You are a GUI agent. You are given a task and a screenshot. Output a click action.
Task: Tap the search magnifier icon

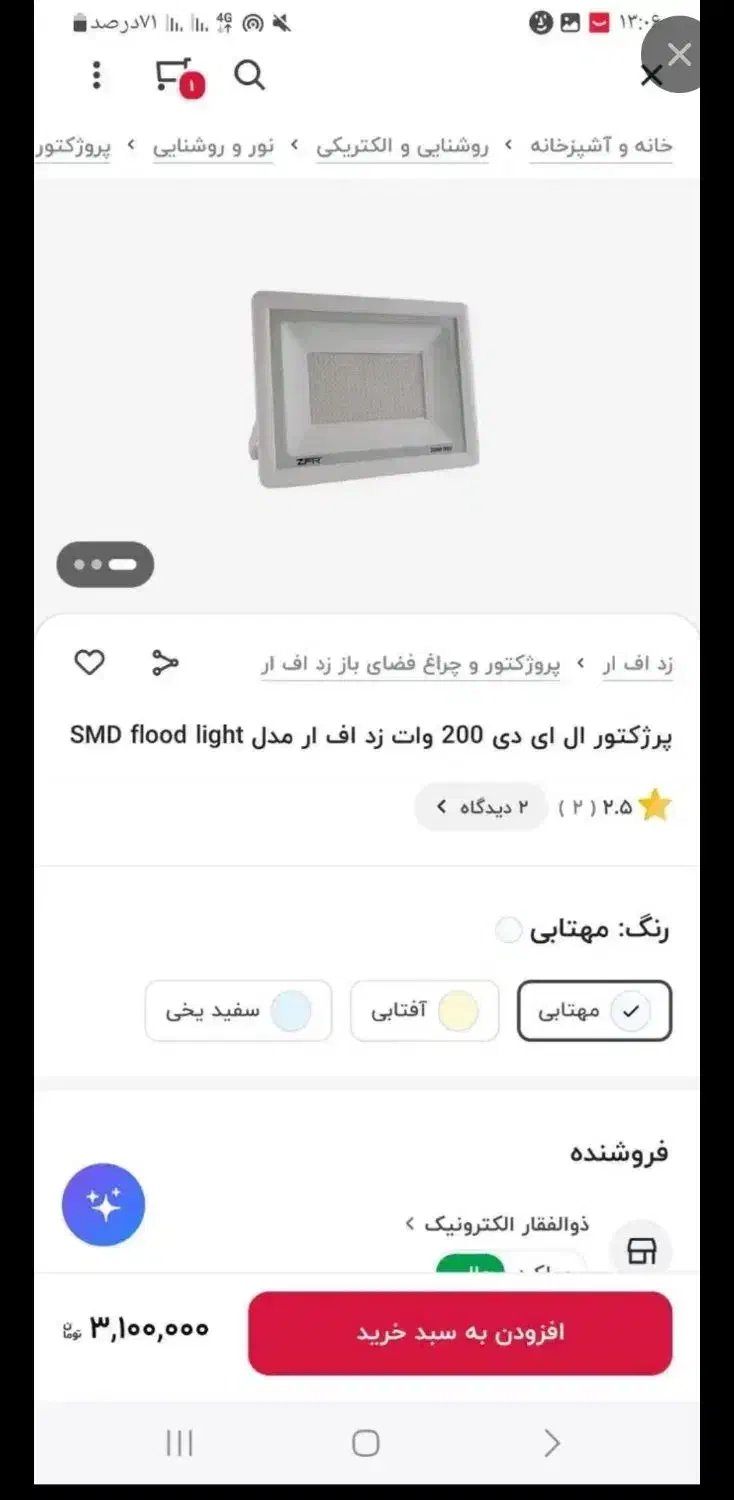pyautogui.click(x=249, y=76)
